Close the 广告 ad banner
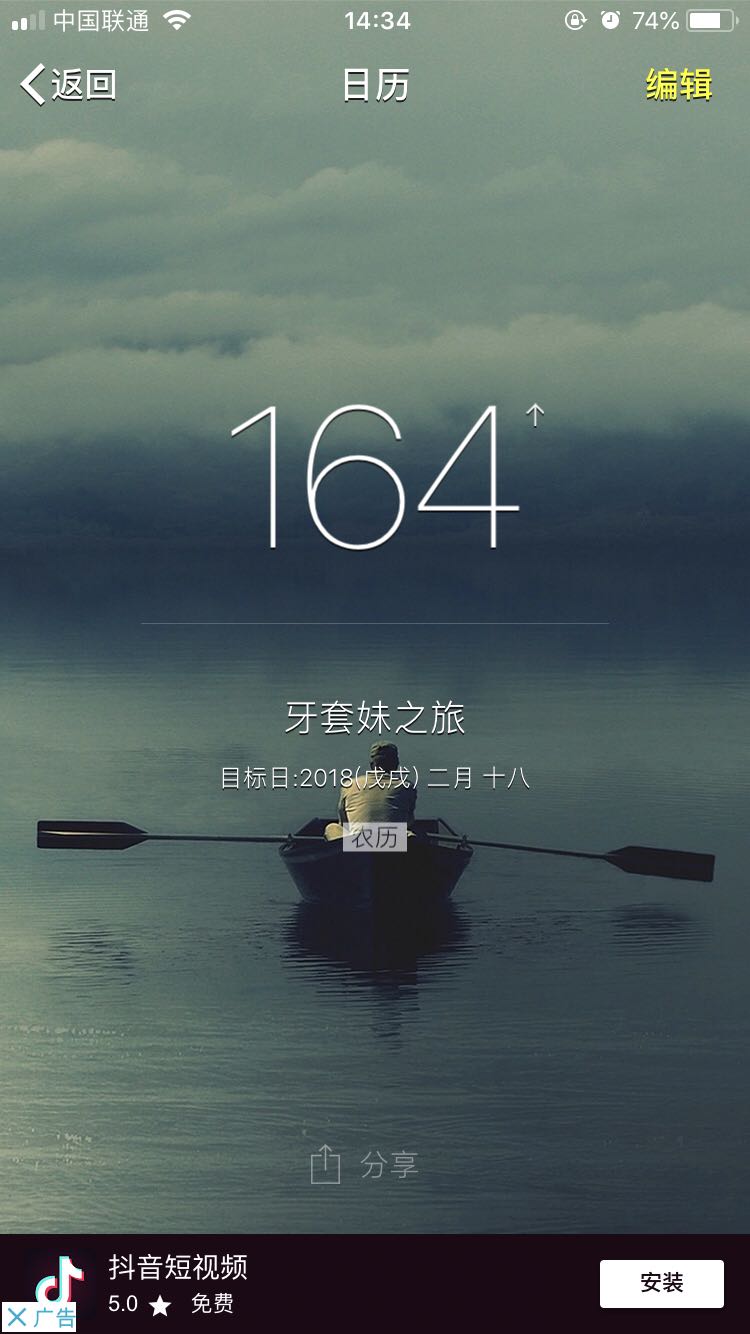Viewport: 750px width, 1334px height. click(x=17, y=1317)
